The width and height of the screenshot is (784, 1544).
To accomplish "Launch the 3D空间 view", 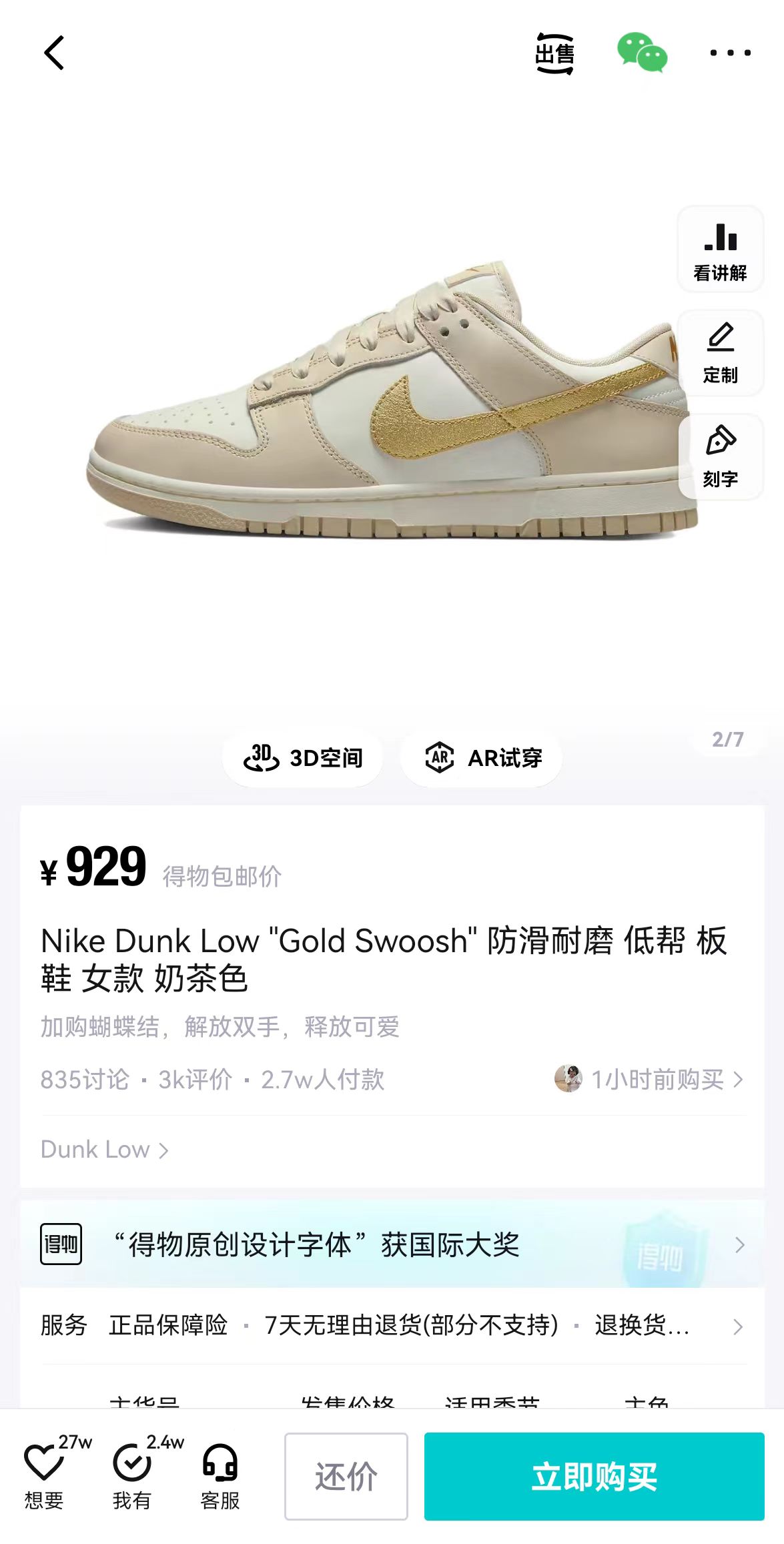I will click(303, 758).
